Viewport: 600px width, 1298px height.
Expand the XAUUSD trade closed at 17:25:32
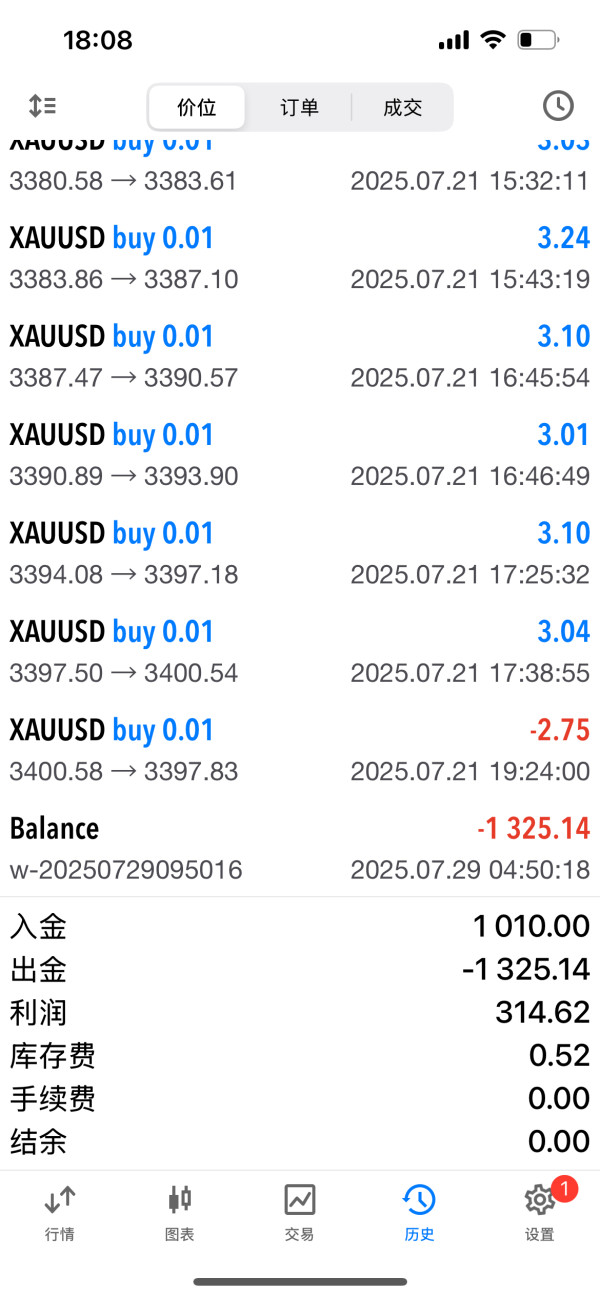300,553
